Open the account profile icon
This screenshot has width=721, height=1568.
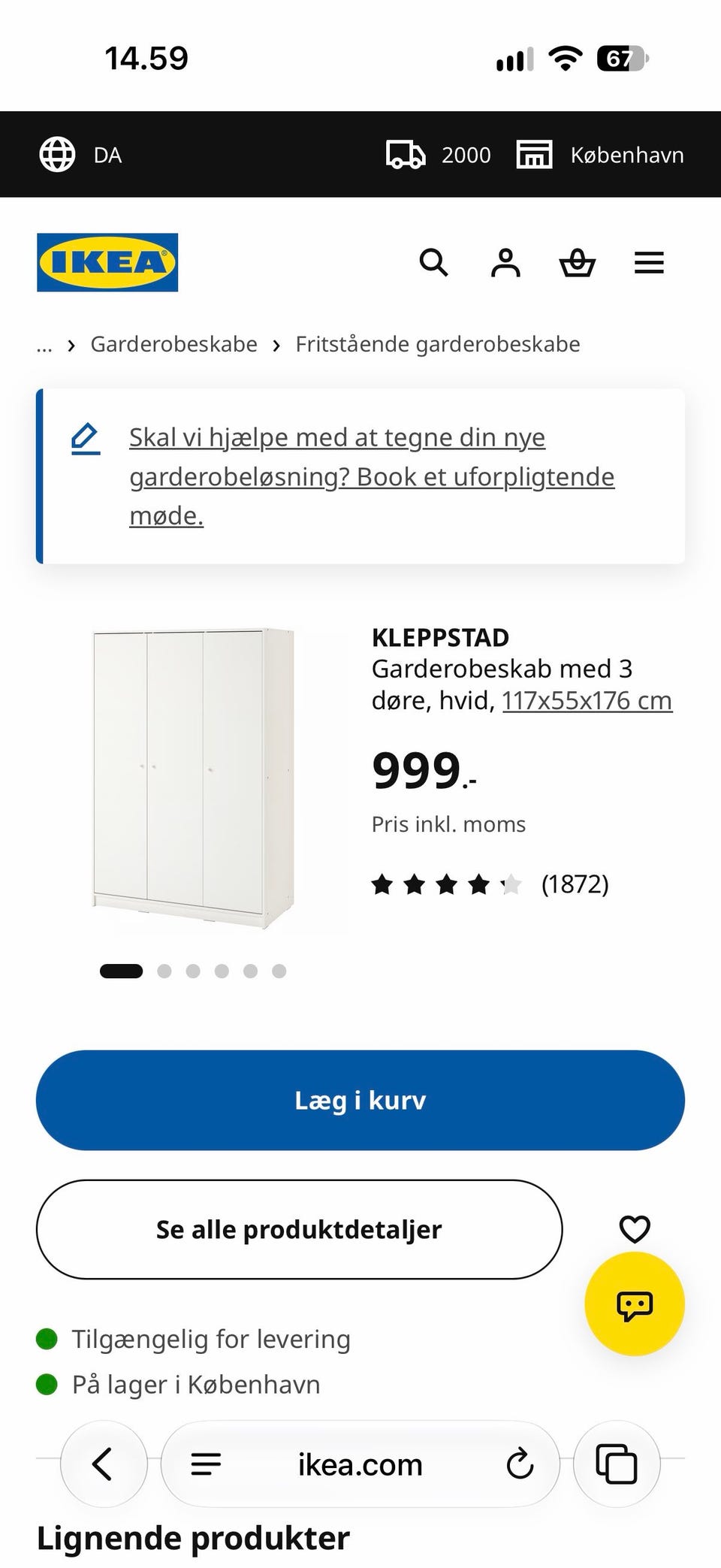pos(505,263)
